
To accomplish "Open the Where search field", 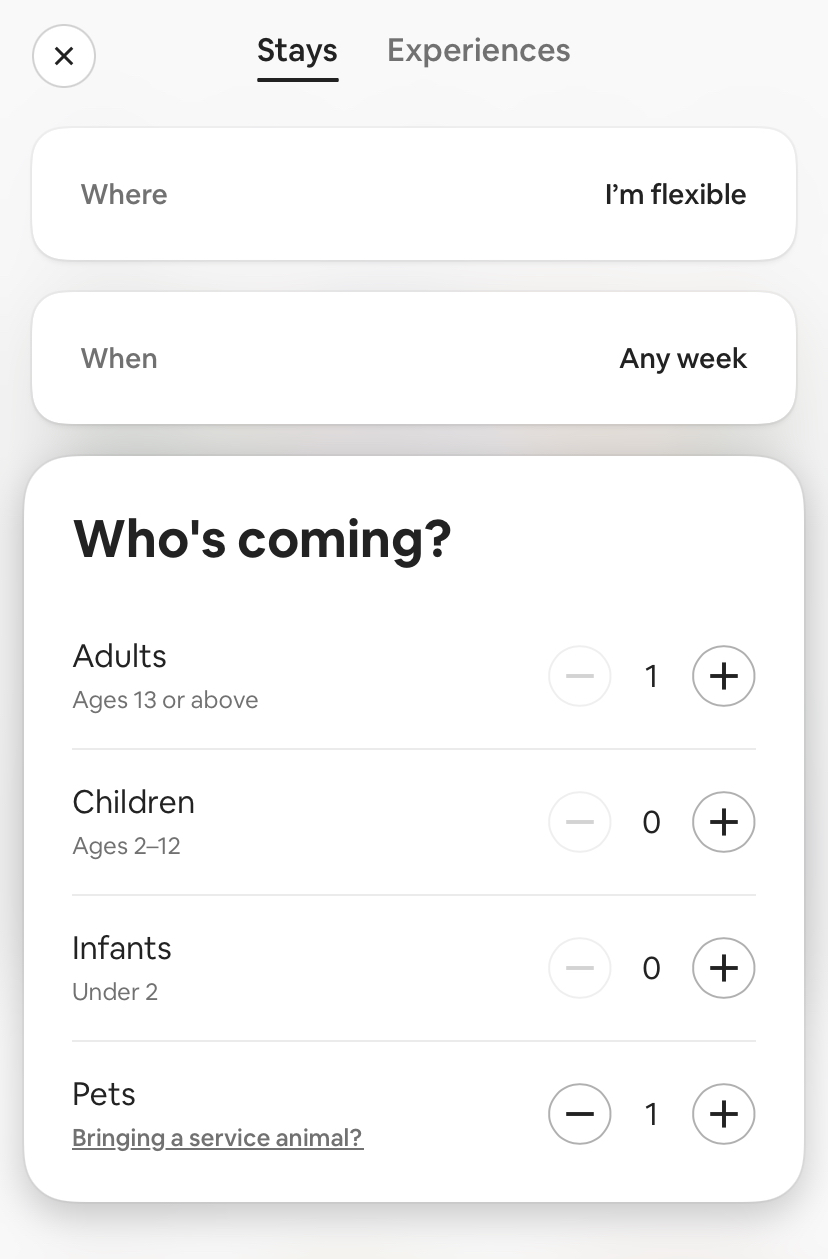I will [x=414, y=194].
